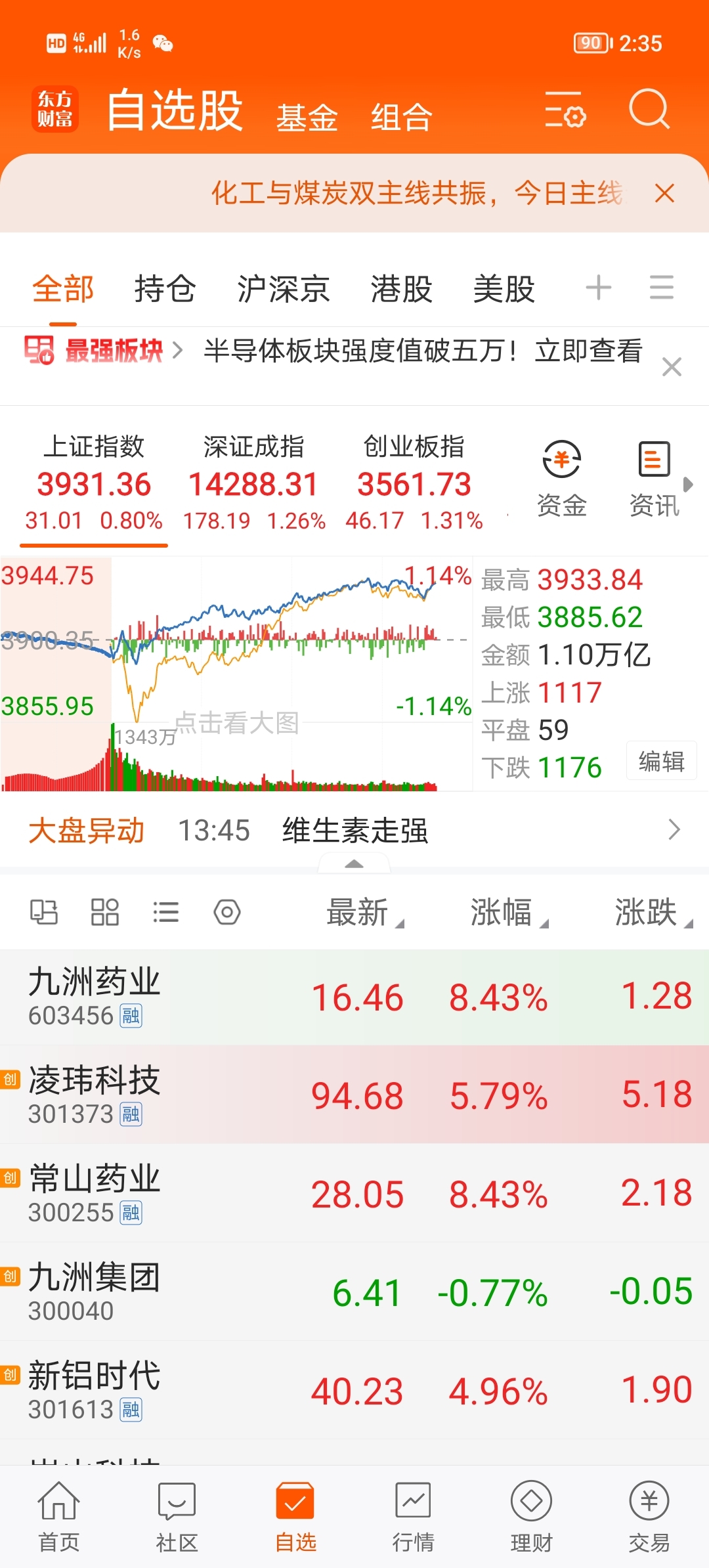Open stock 新铝时代 301613
Screen dimensions: 709x1568
point(354,1390)
